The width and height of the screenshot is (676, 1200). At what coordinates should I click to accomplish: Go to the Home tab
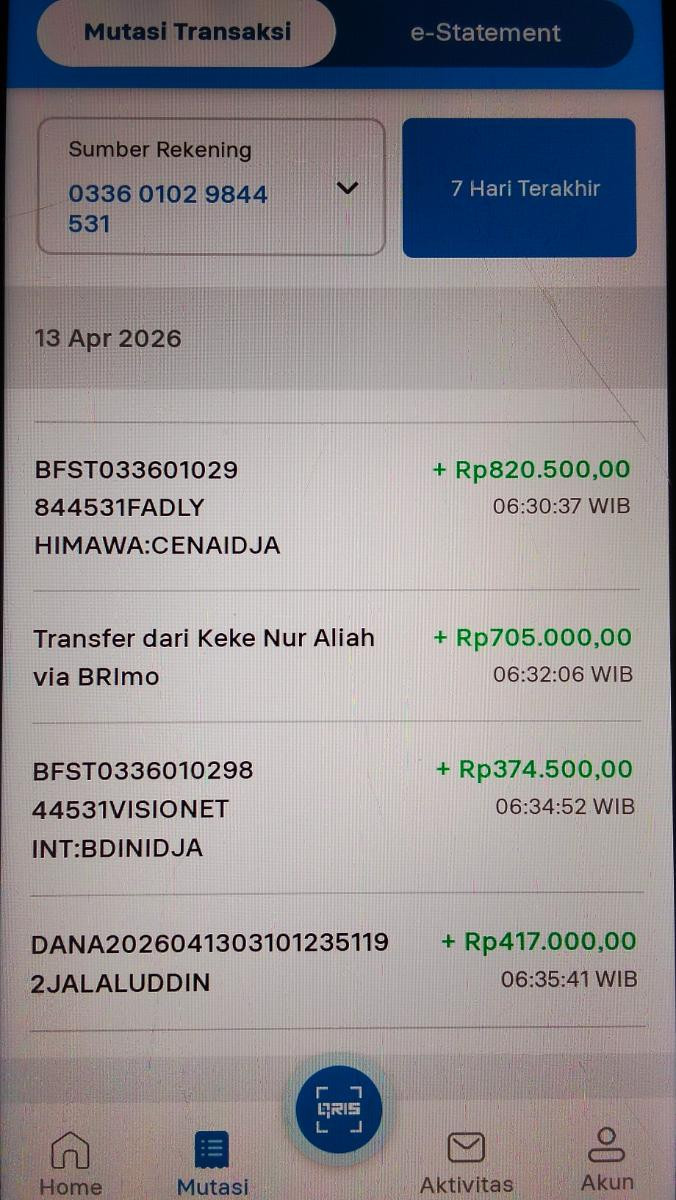click(70, 1163)
